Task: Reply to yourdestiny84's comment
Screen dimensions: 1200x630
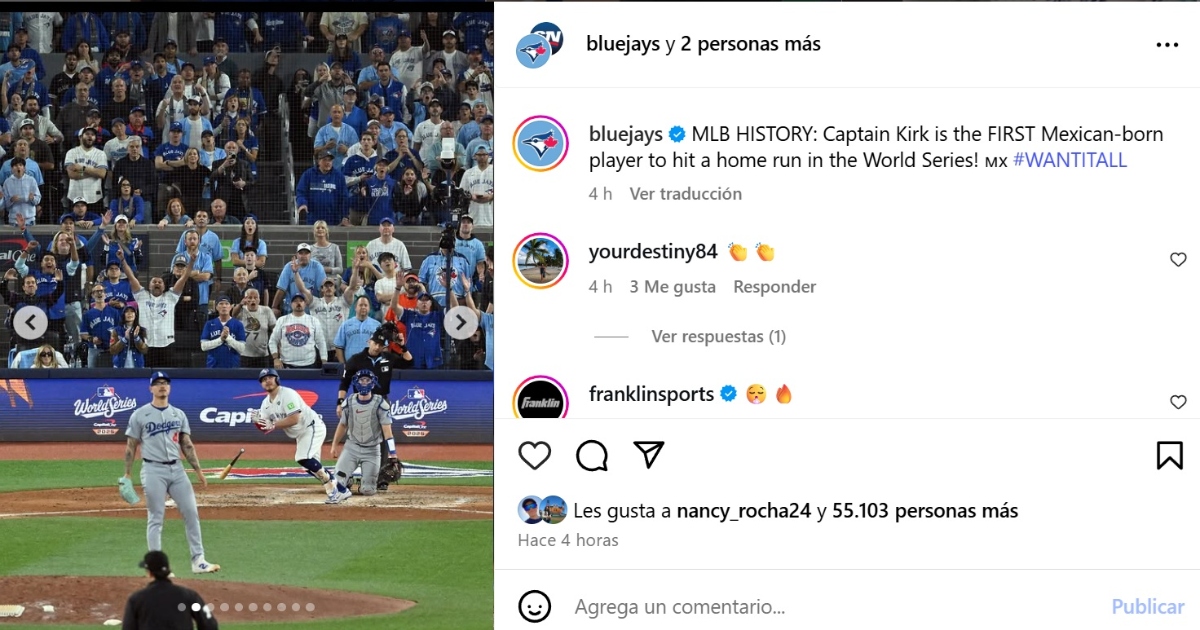Action: (774, 287)
